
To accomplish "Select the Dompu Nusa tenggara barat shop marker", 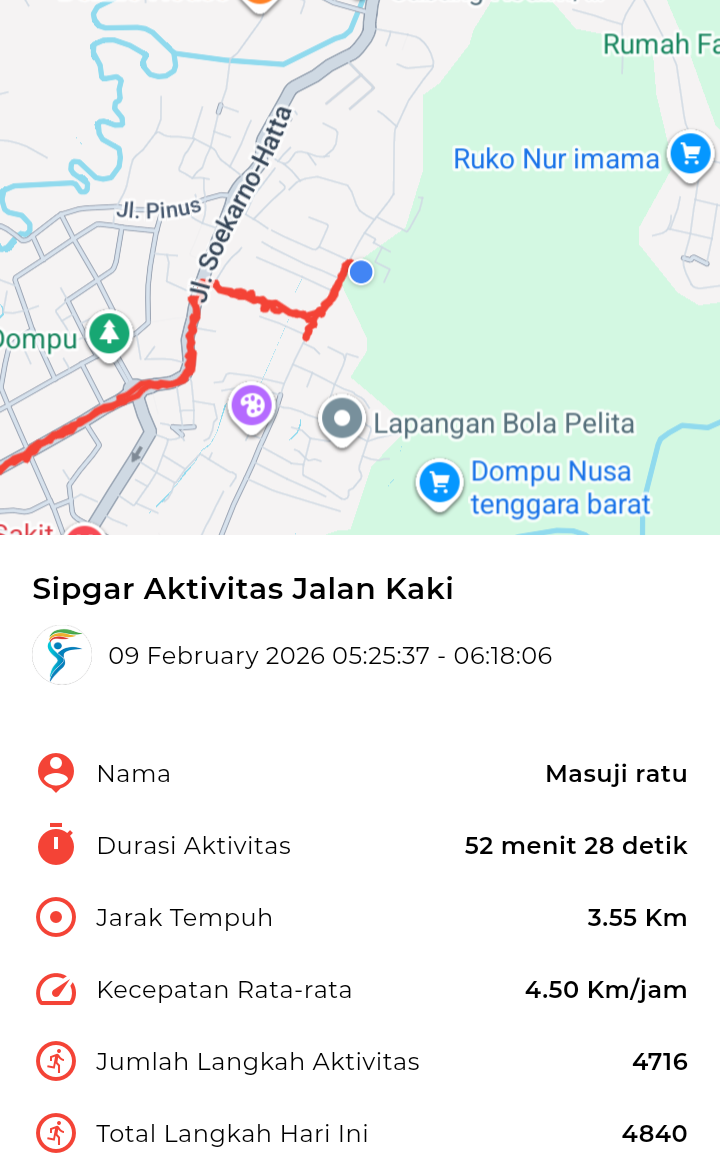I will (438, 483).
